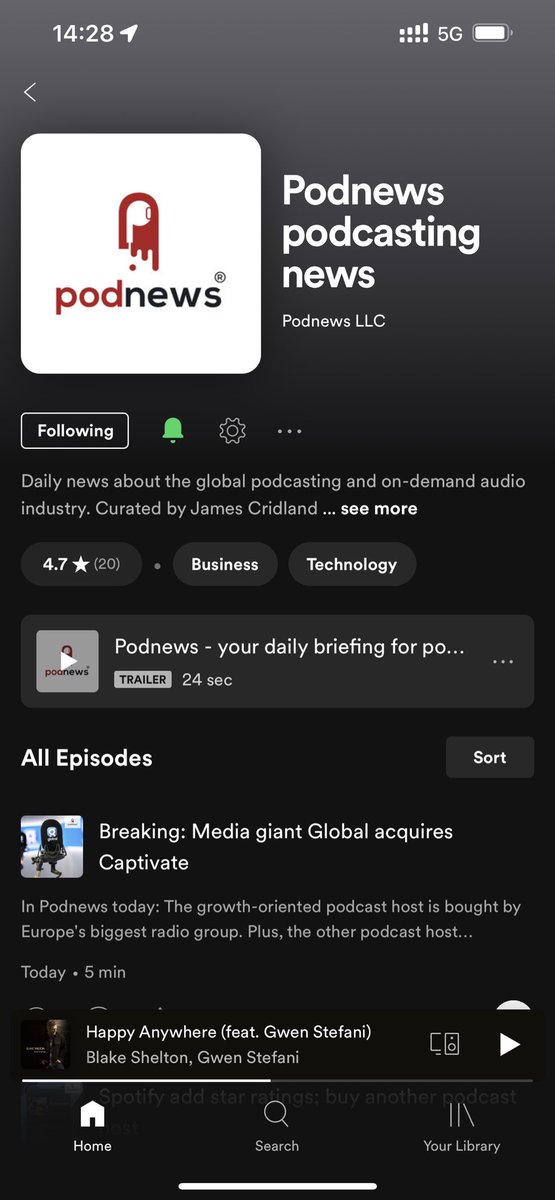Screen dimensions: 555x1200
Task: Open more options for the trailer
Action: coord(503,661)
